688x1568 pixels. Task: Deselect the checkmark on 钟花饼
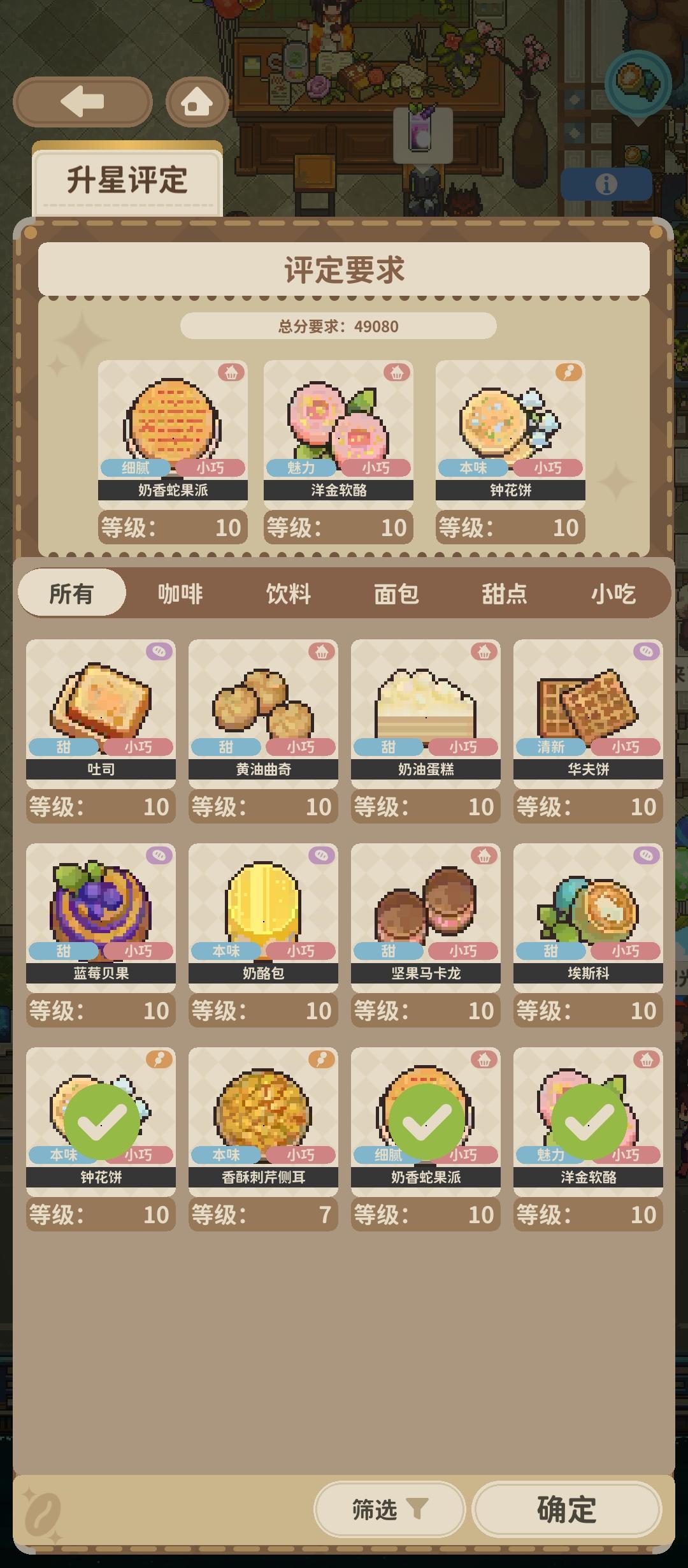click(102, 1122)
